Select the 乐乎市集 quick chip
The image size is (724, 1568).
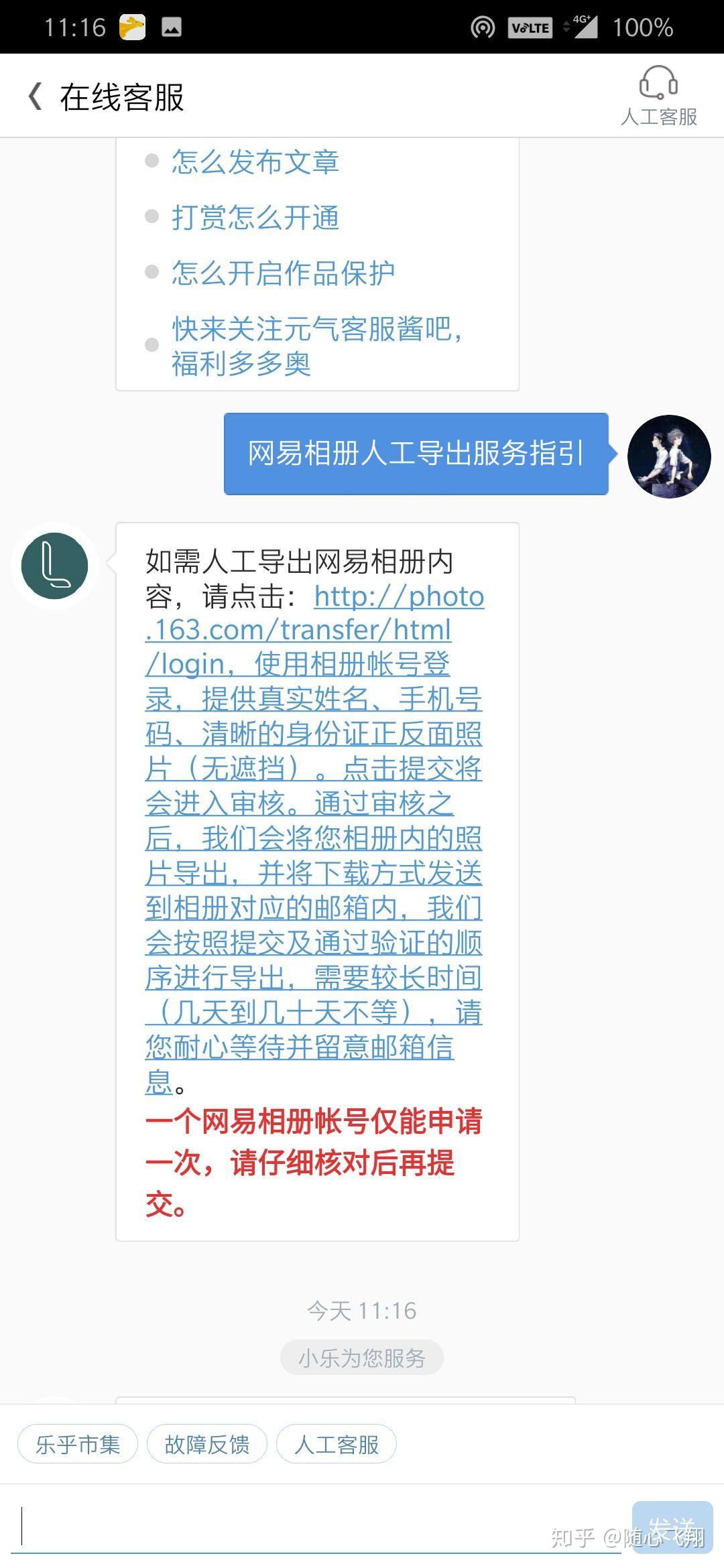pos(78,1444)
